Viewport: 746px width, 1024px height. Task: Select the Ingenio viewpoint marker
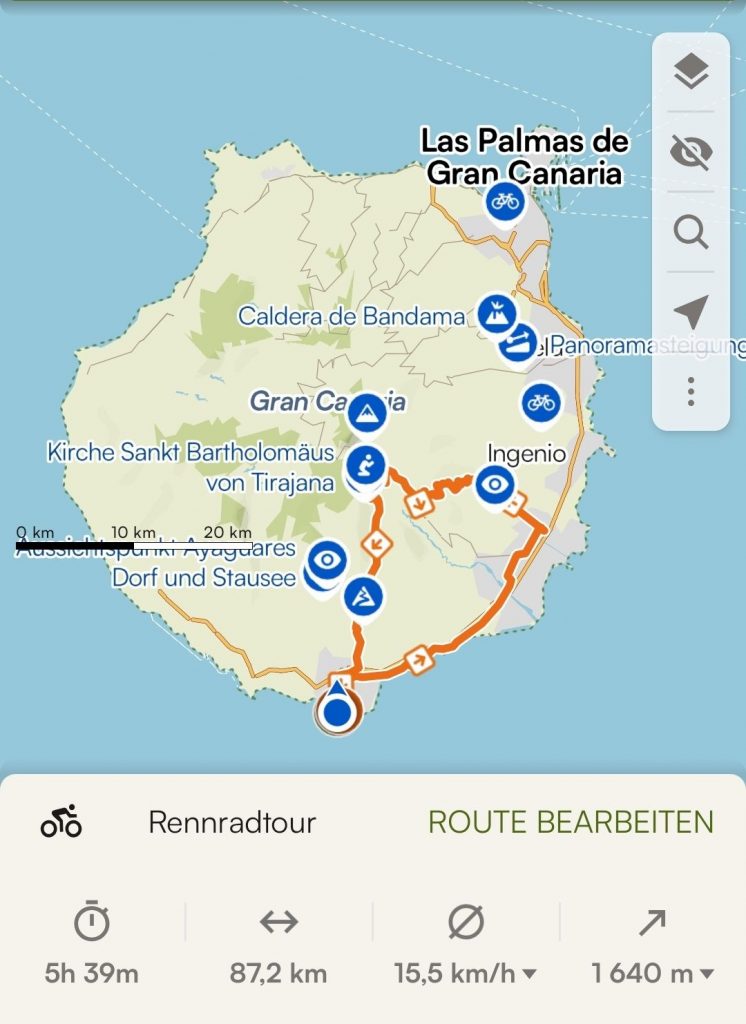[x=495, y=485]
